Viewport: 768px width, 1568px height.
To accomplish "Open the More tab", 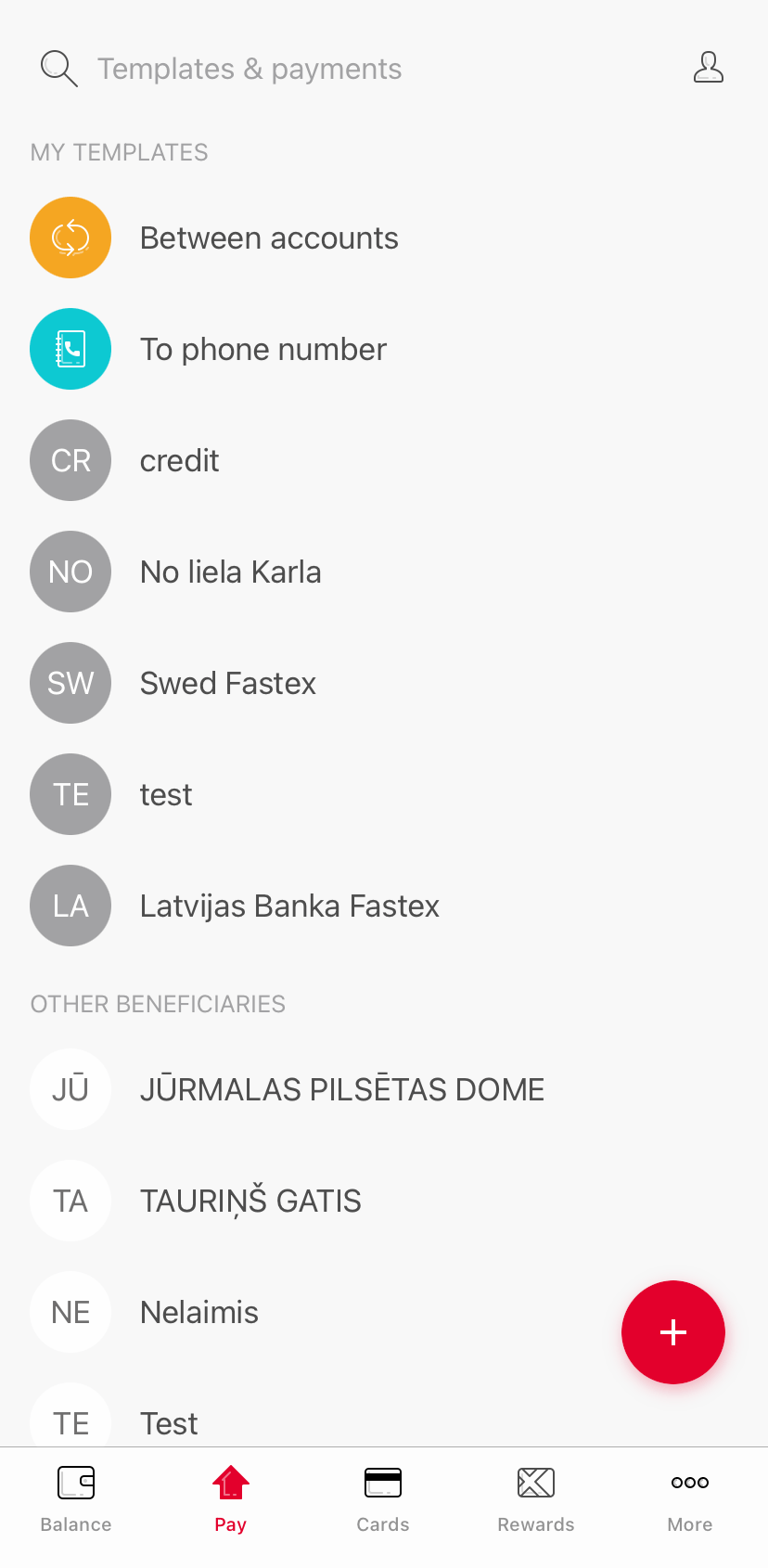I will tap(690, 1499).
